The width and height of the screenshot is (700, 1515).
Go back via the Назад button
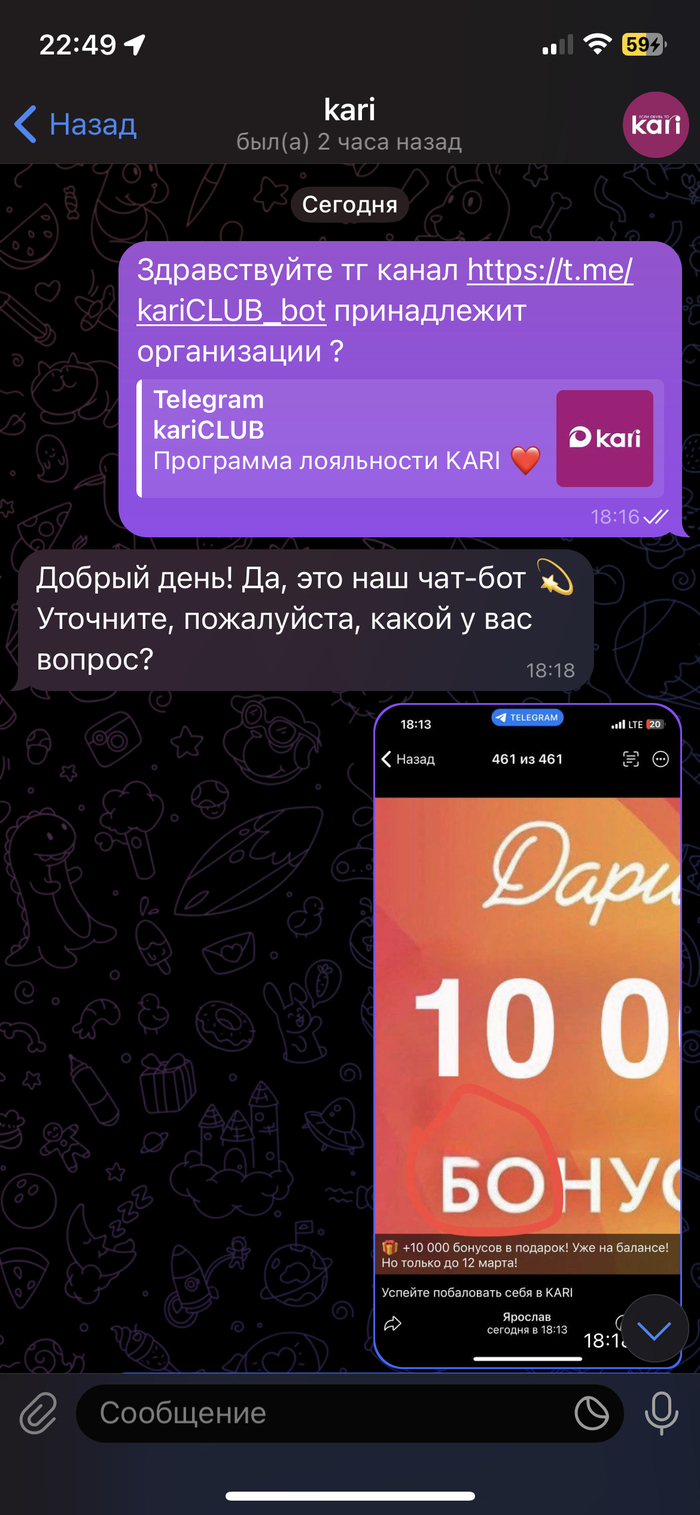(76, 125)
